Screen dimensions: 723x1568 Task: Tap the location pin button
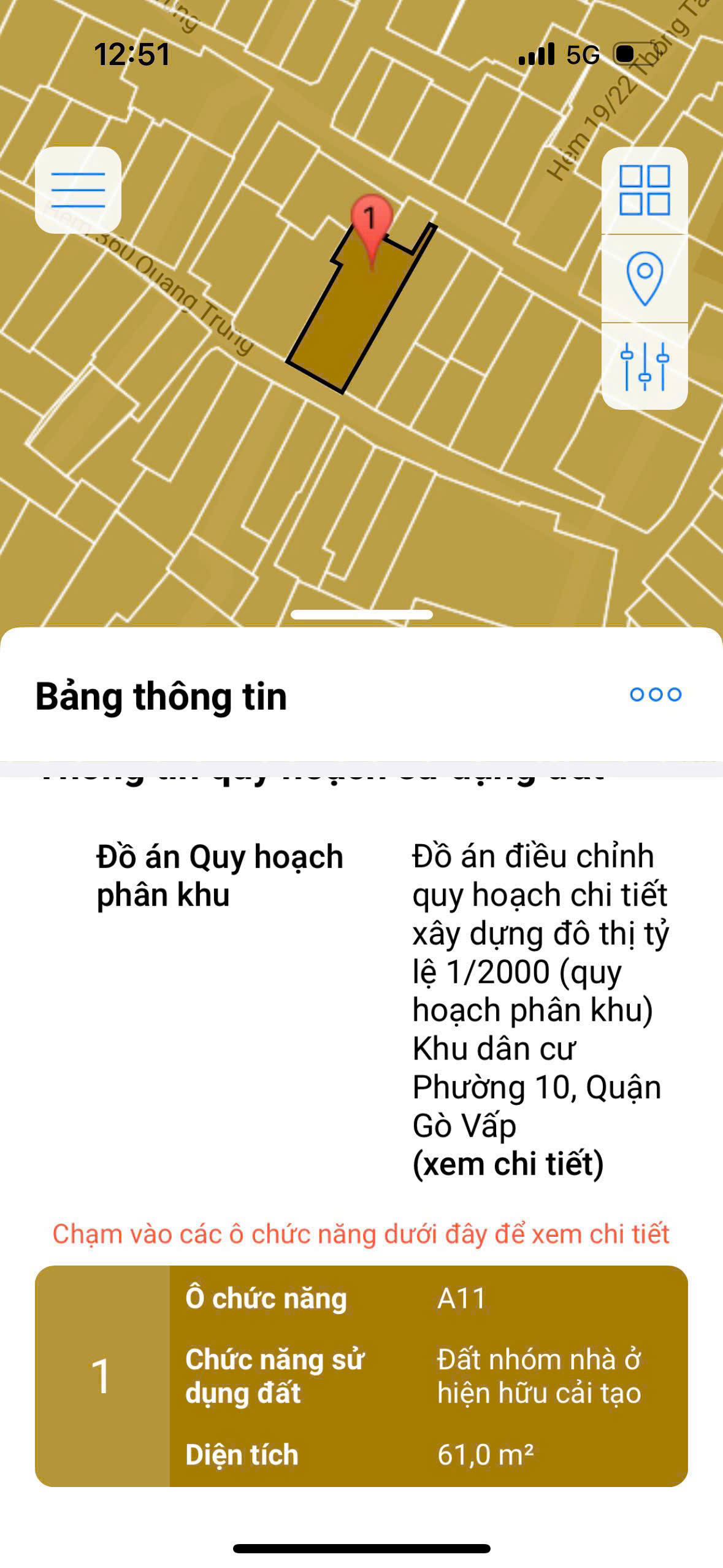point(644,279)
